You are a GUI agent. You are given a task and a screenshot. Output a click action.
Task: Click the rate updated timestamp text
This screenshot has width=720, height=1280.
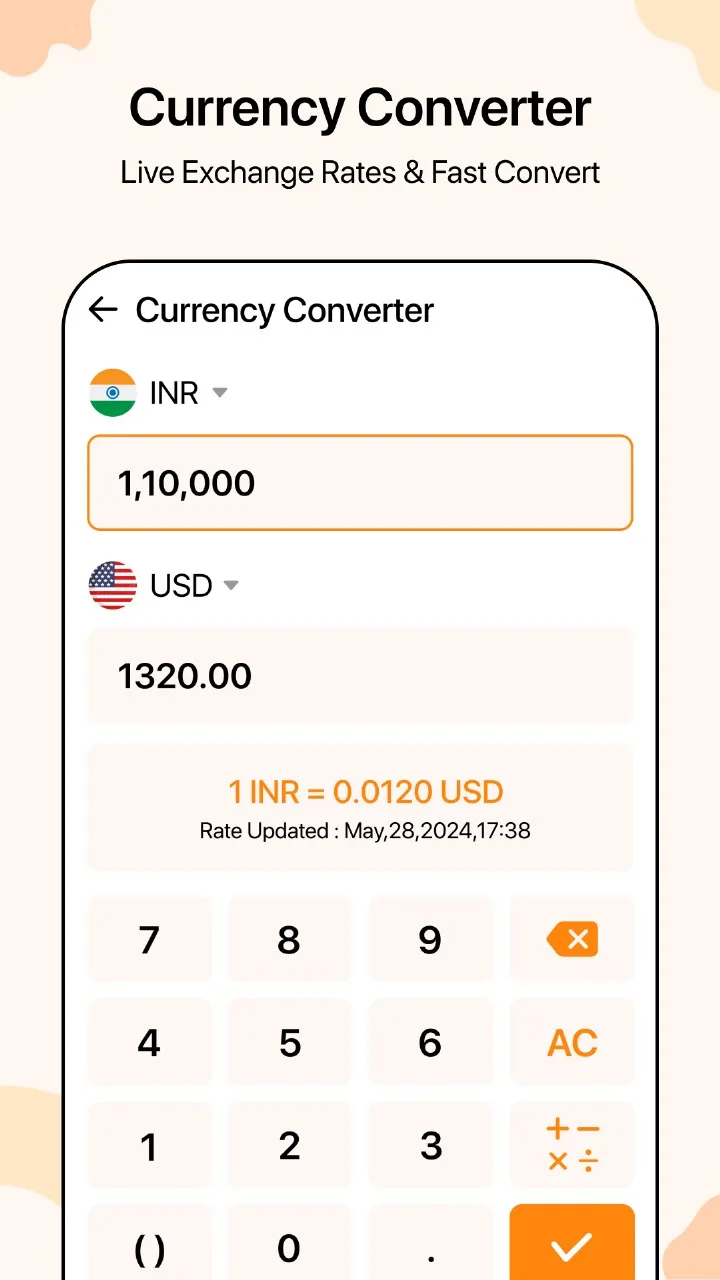pyautogui.click(x=364, y=830)
